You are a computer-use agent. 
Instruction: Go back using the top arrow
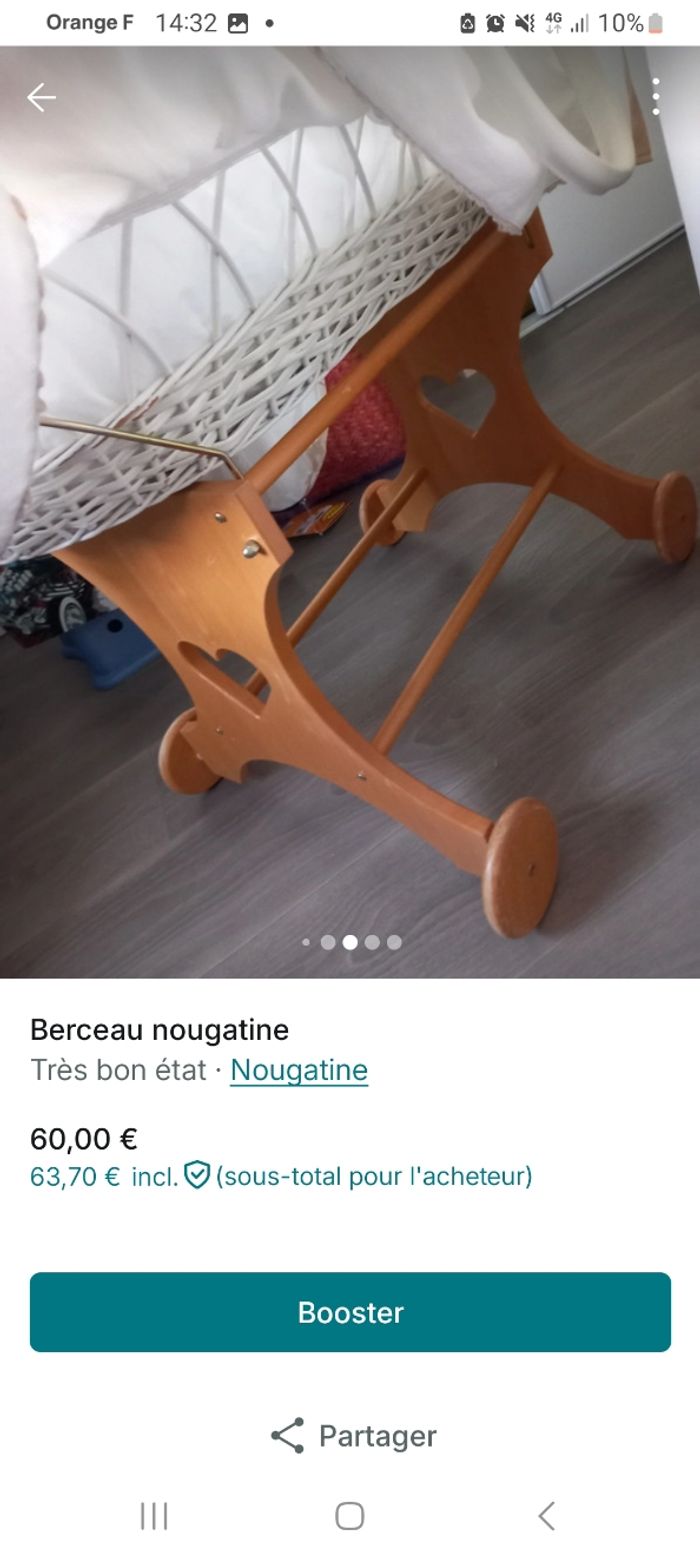point(41,97)
